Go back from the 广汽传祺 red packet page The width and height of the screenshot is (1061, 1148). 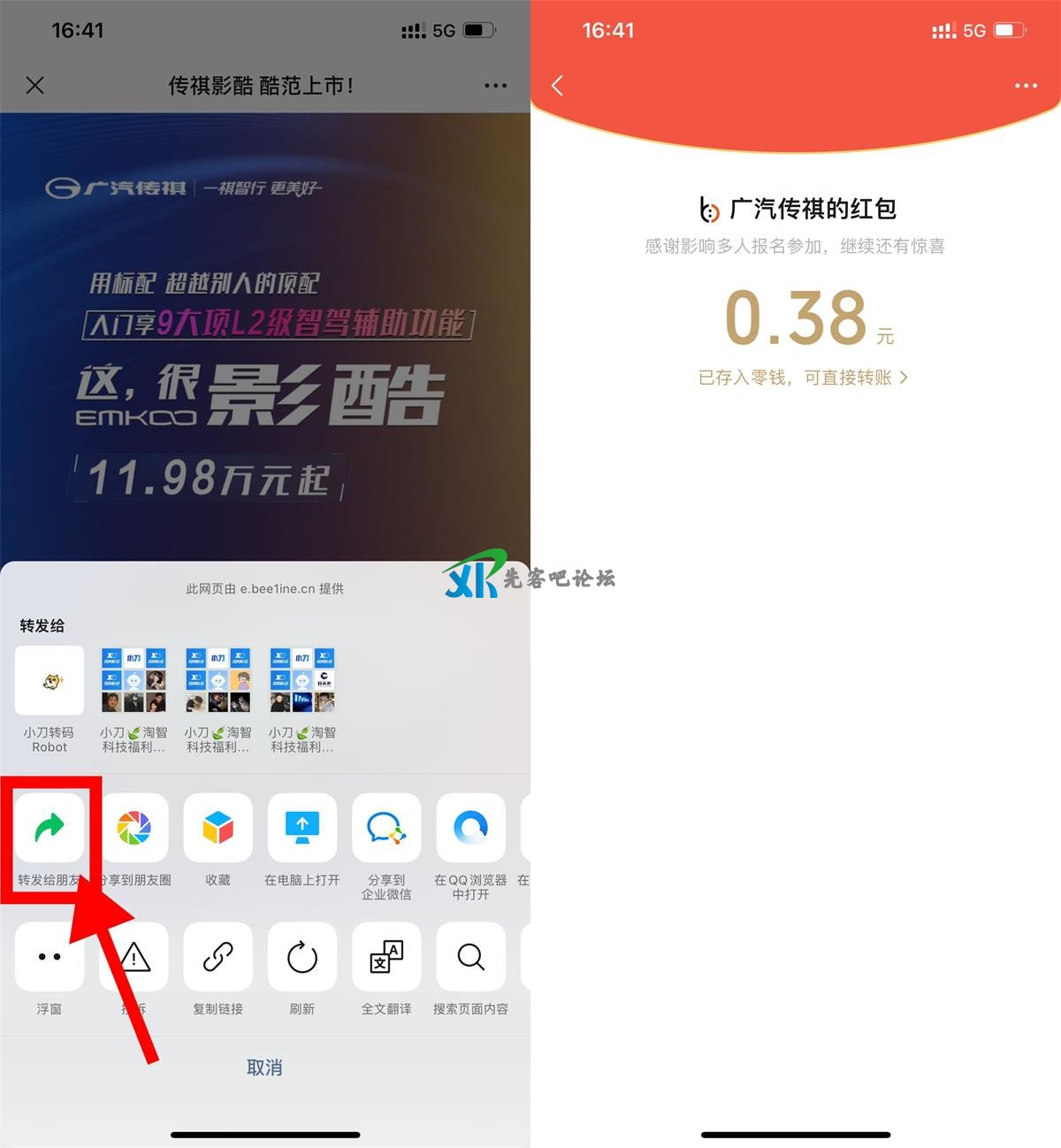557,86
